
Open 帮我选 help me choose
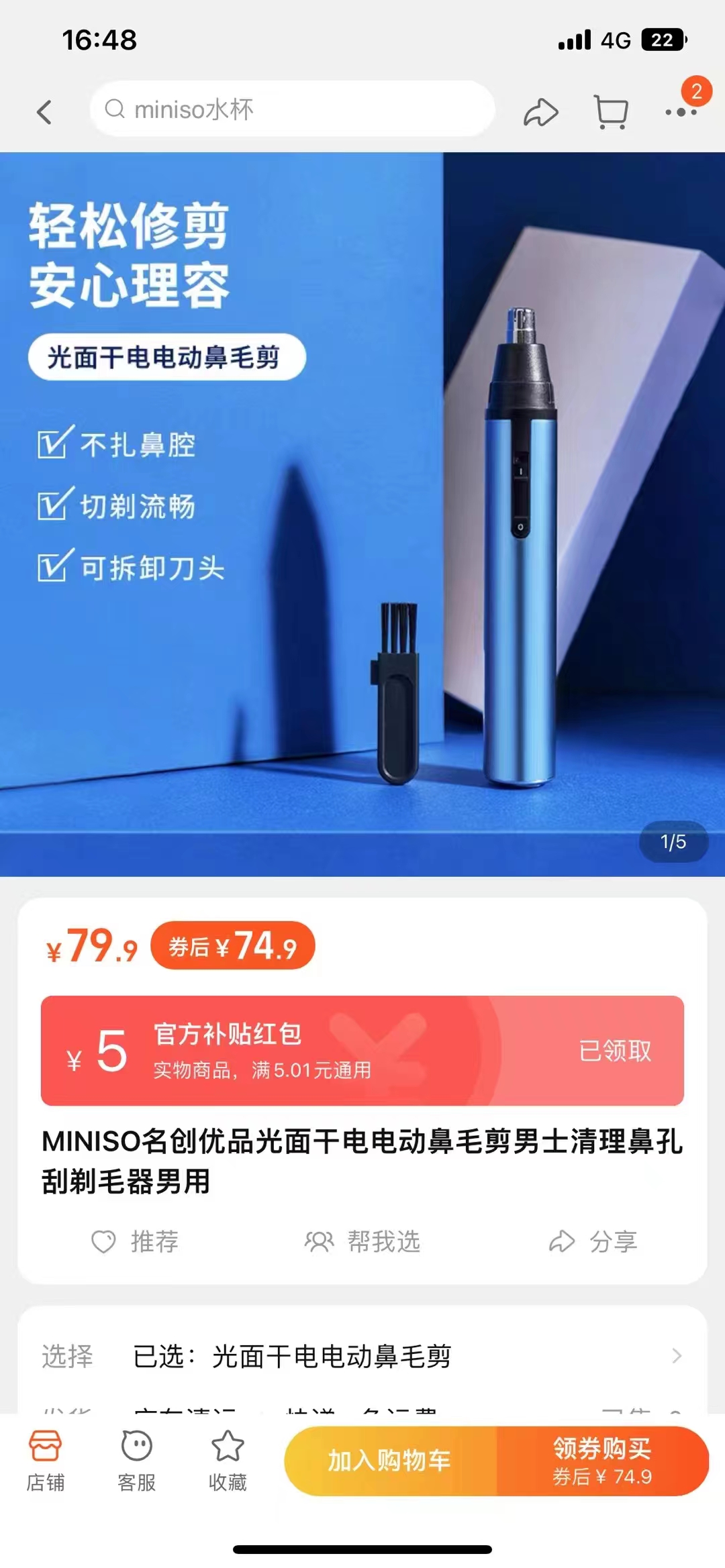(362, 1241)
